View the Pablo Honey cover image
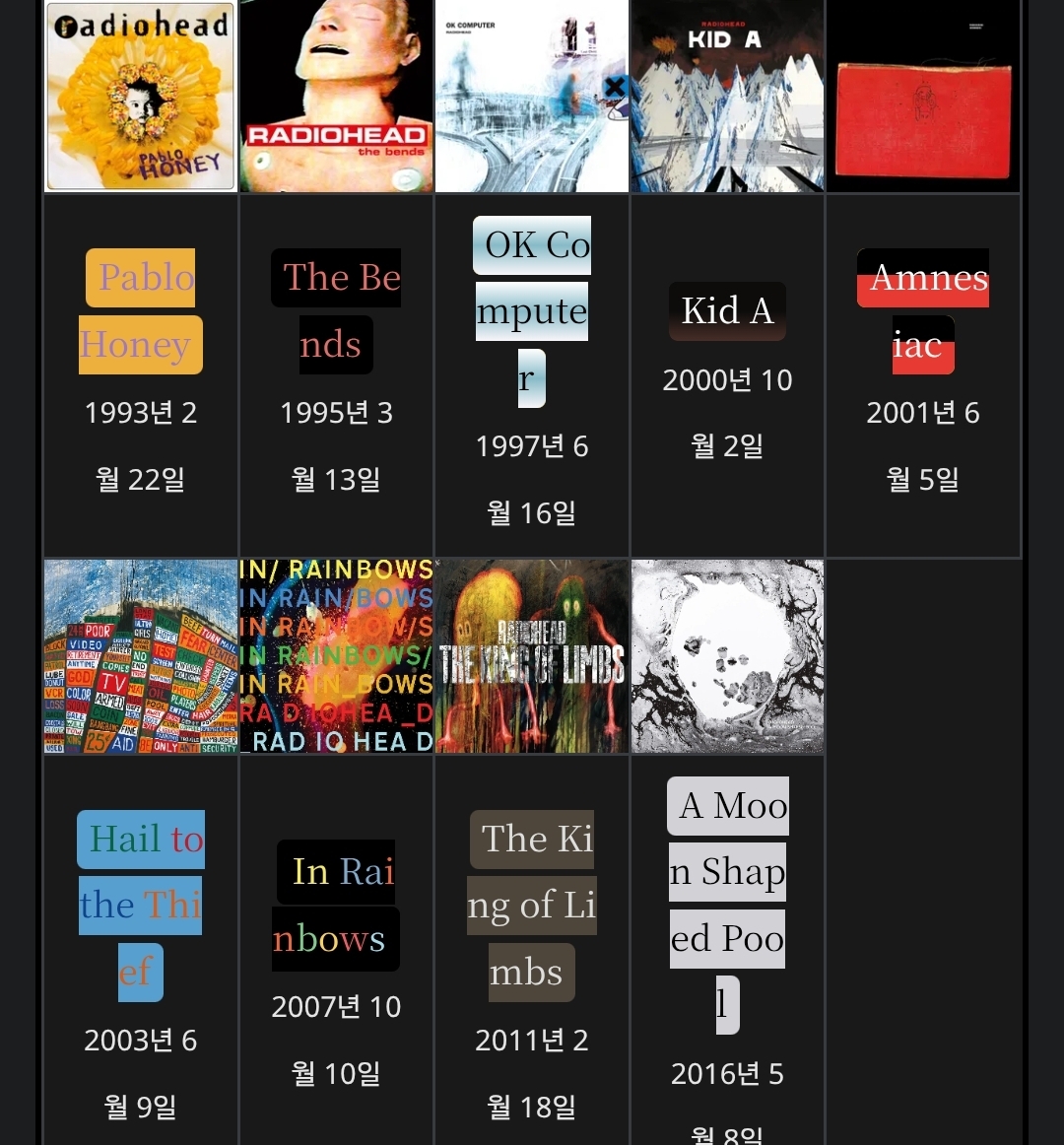This screenshot has height=1145, width=1064. point(140,96)
